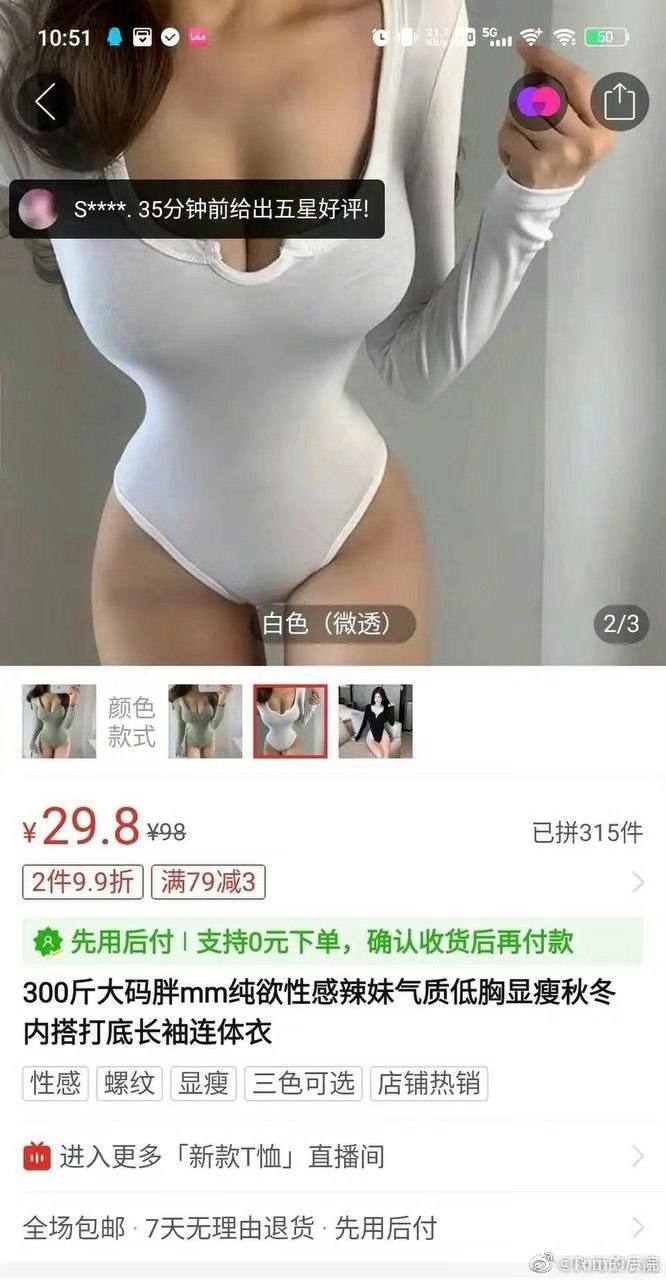Share this product listing
The height and width of the screenshot is (1280, 666).
tap(619, 101)
